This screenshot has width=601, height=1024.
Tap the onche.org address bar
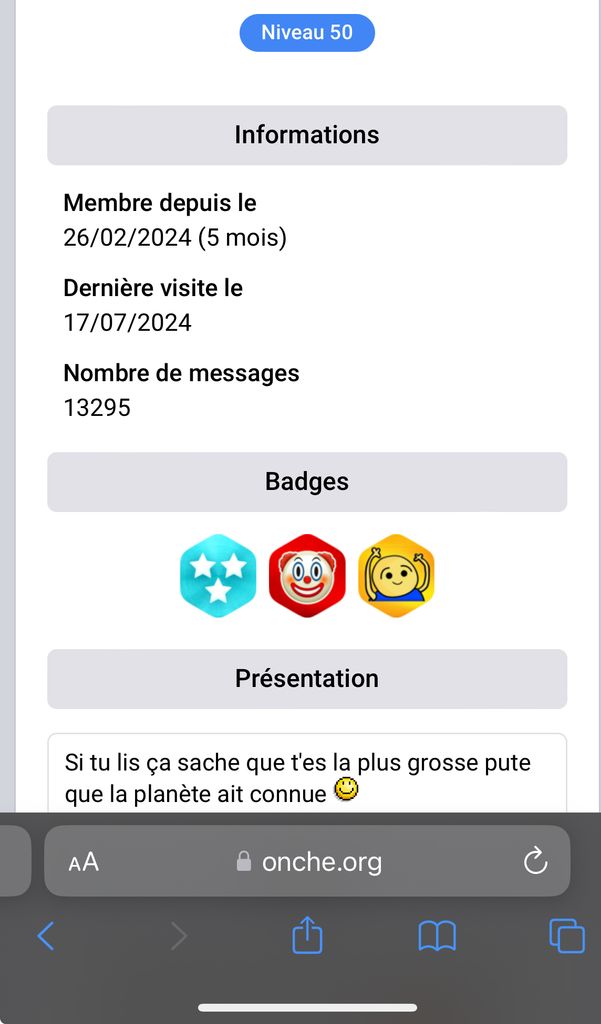coord(310,862)
